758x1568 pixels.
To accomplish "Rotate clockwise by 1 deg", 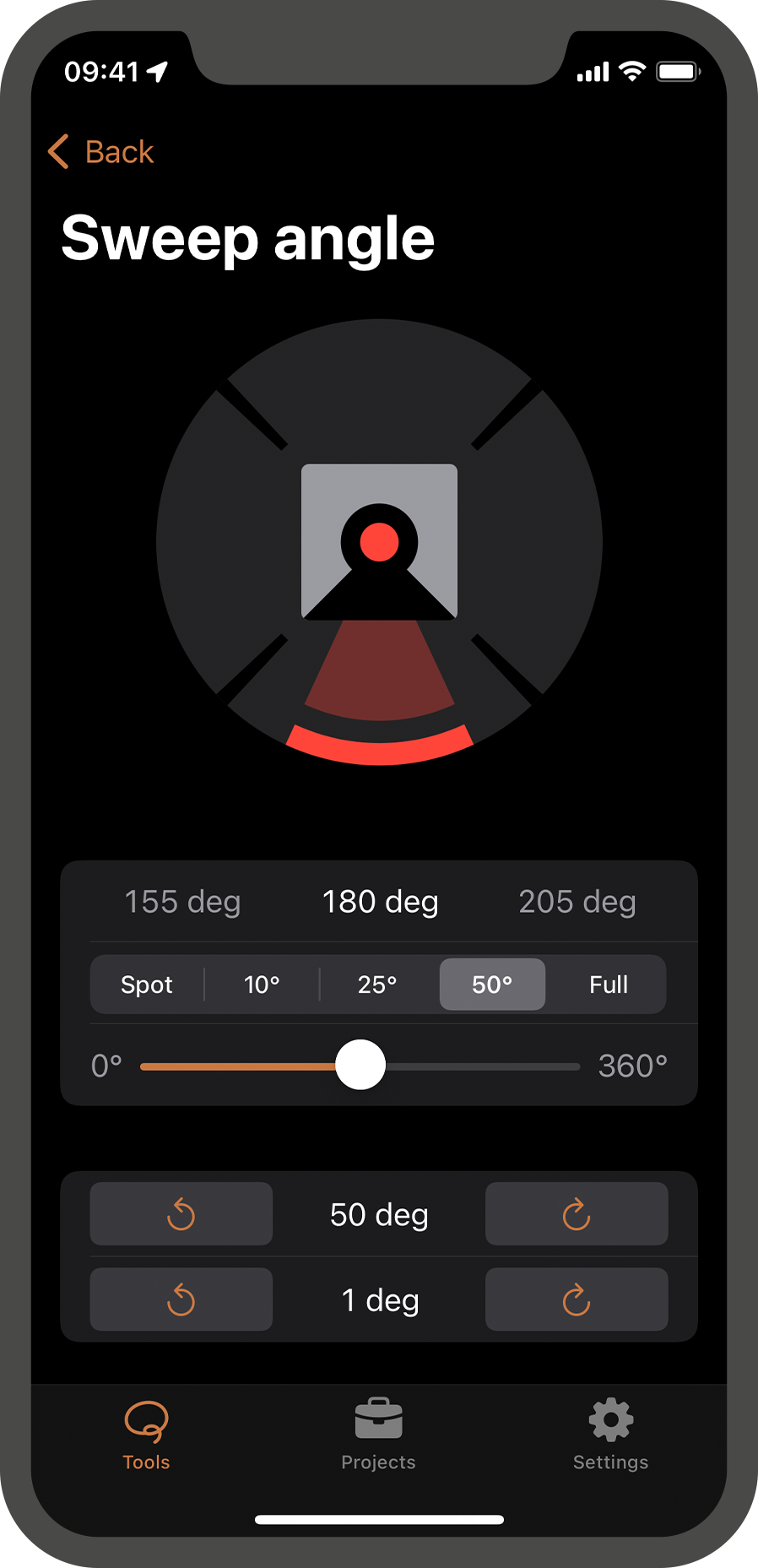I will click(x=577, y=1299).
